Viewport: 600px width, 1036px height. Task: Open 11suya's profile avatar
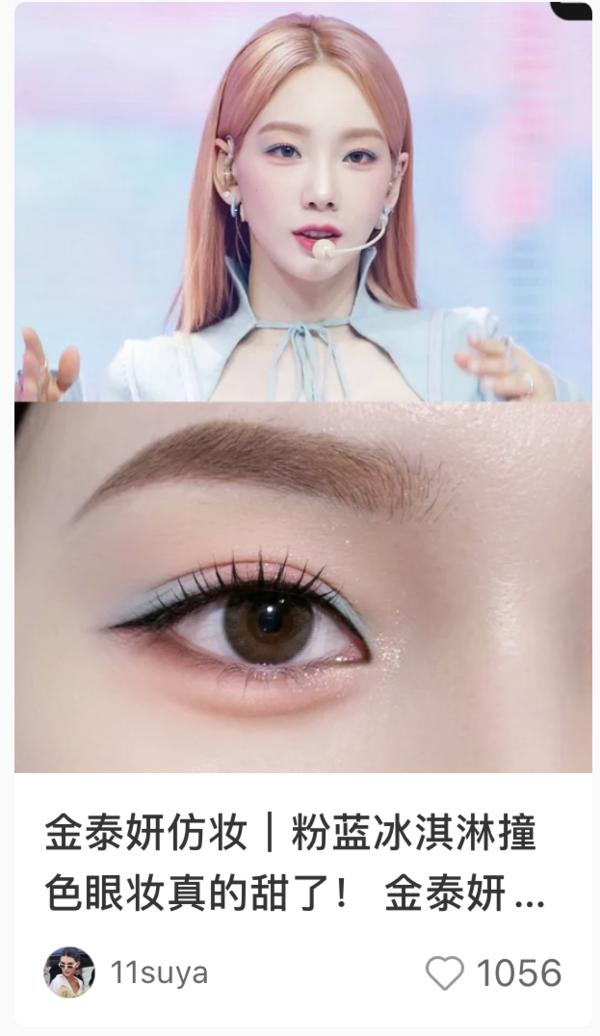tap(69, 972)
